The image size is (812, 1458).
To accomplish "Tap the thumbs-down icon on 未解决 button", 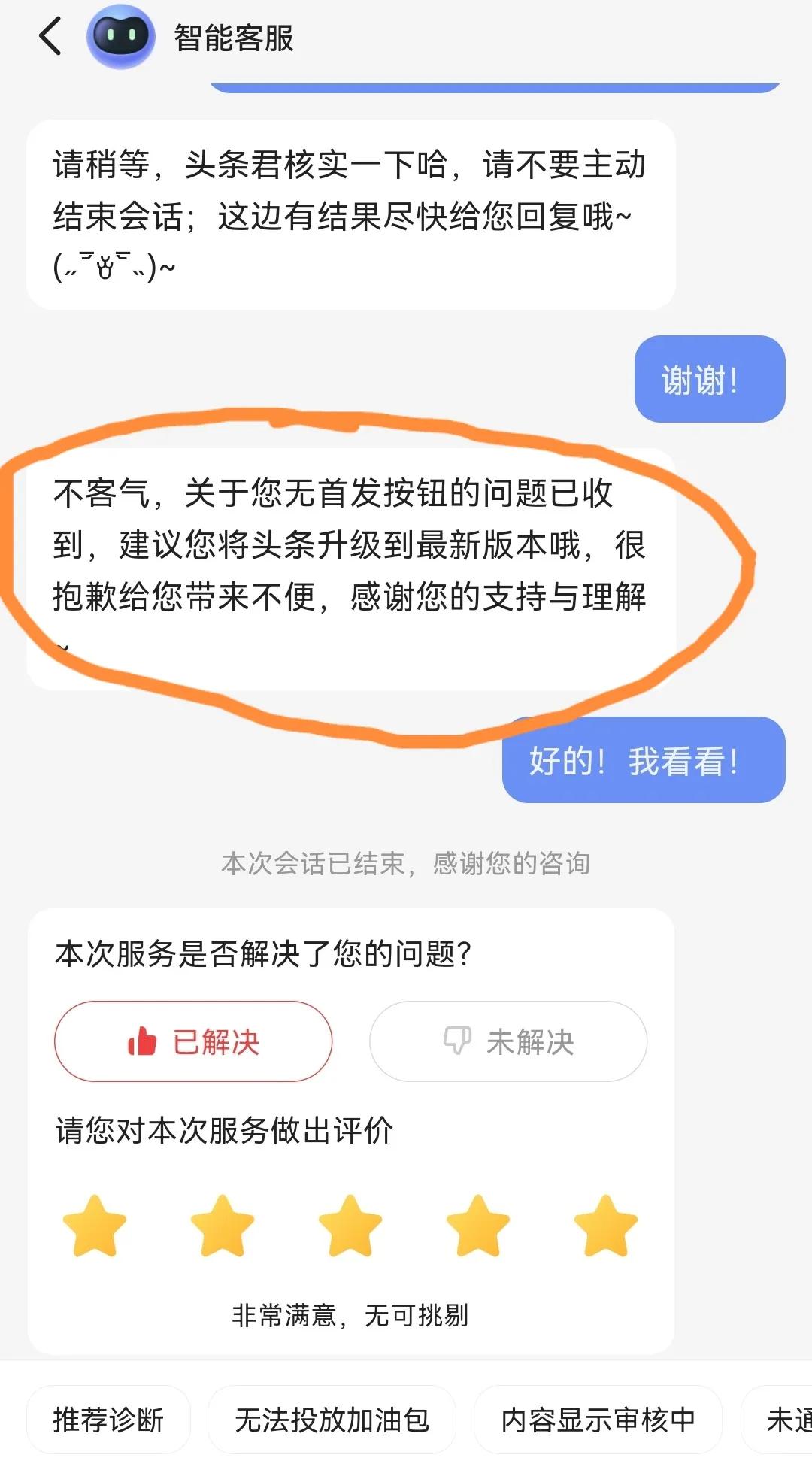I will (457, 1041).
